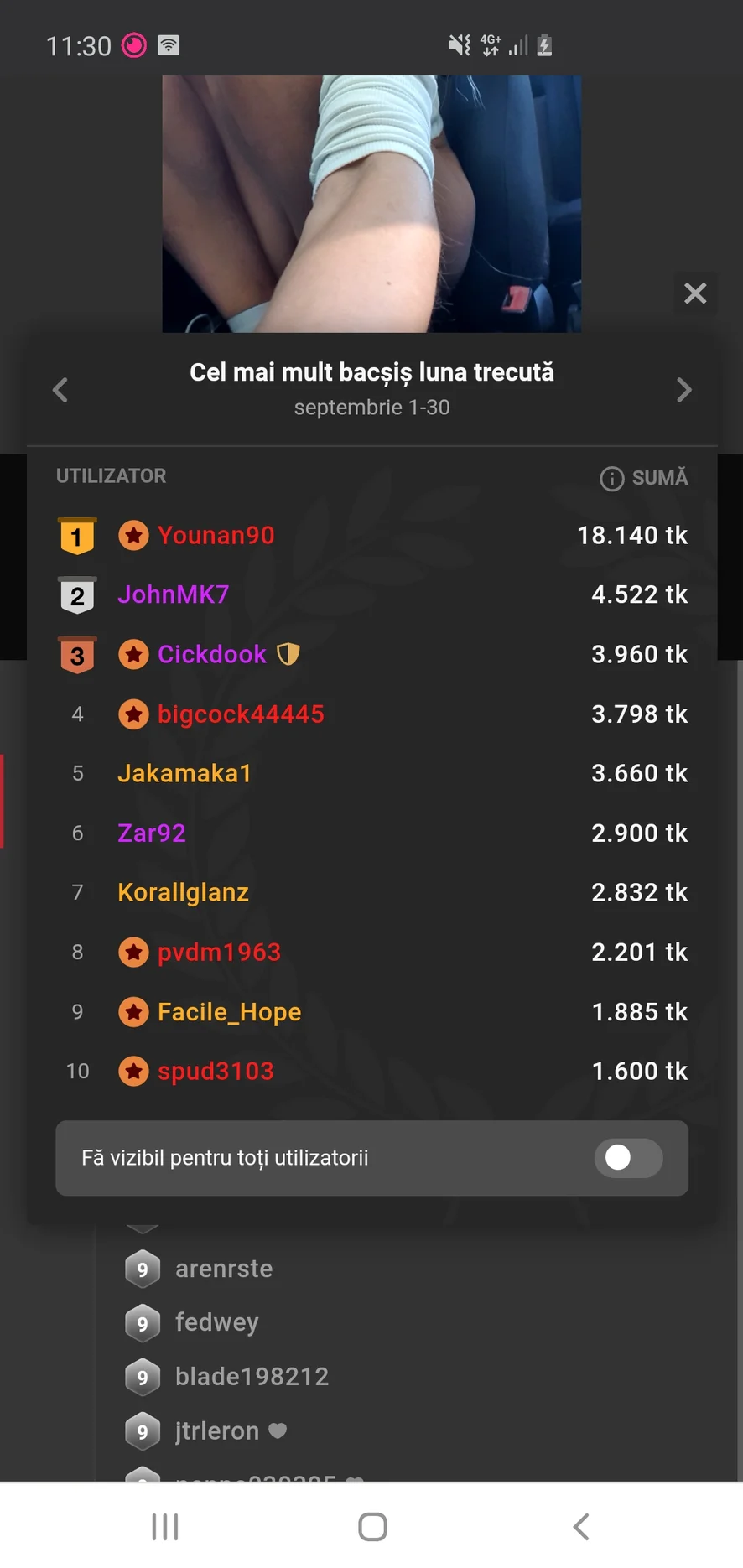Open spud3103's profile
Screen dimensions: 743x1568
tap(216, 1071)
